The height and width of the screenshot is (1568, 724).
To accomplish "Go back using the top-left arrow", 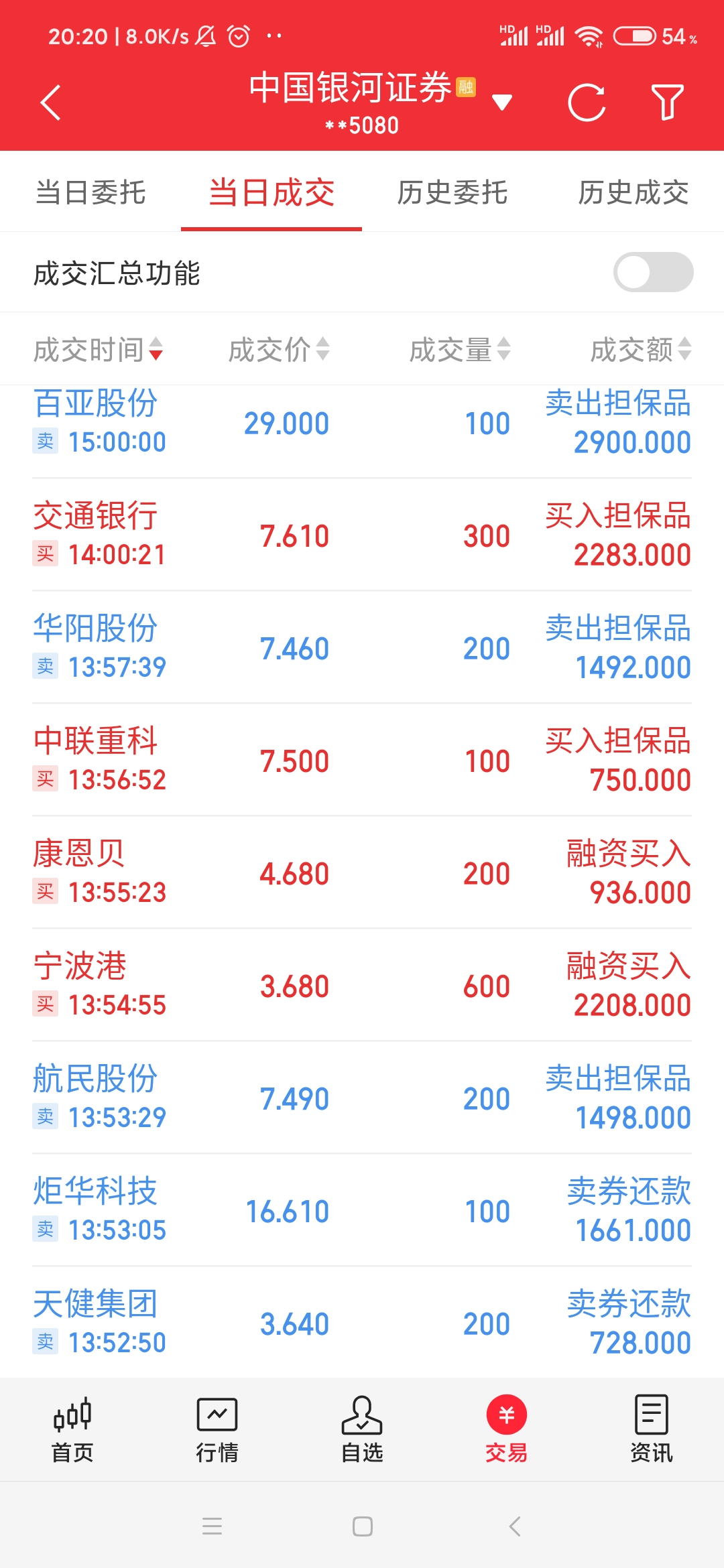I will coord(51,103).
